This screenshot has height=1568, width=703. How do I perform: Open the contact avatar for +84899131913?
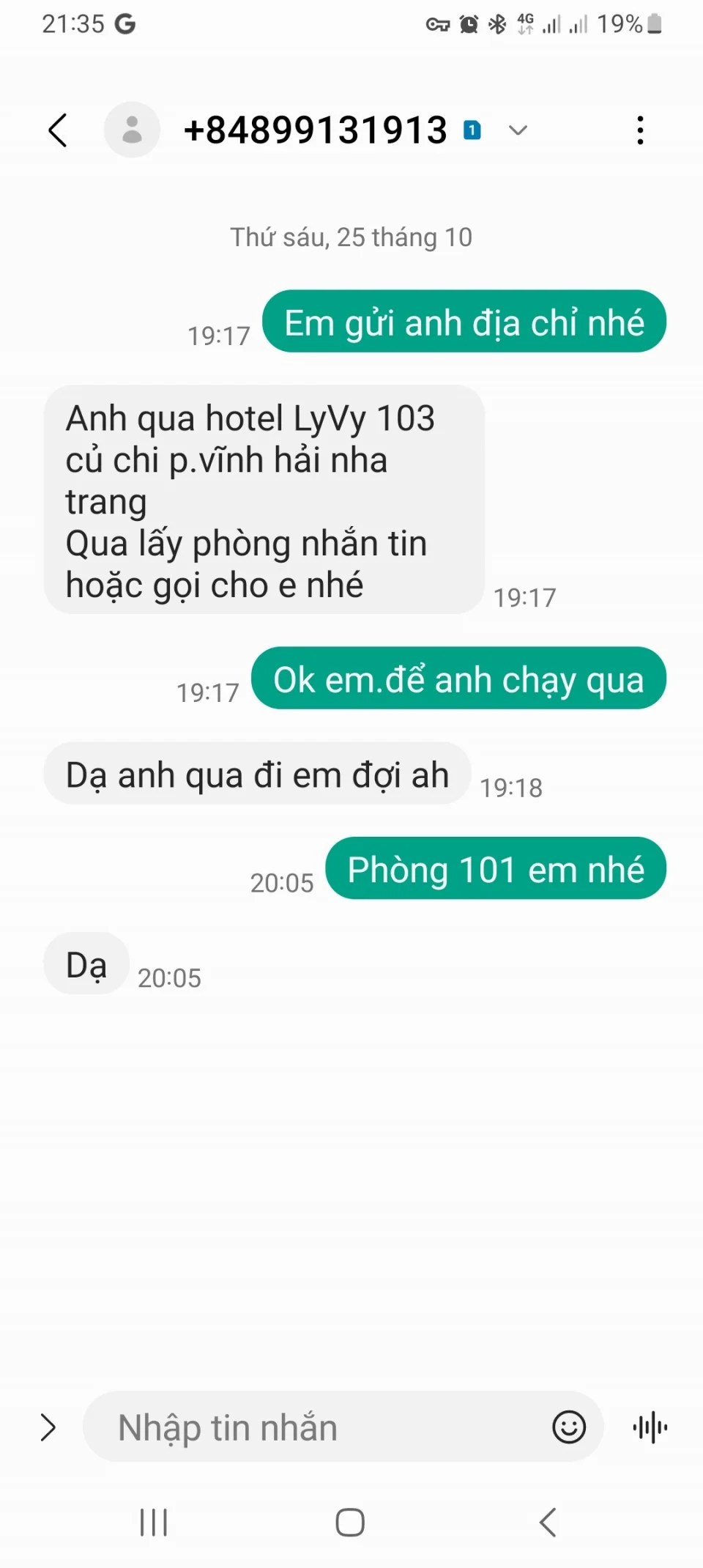point(132,130)
